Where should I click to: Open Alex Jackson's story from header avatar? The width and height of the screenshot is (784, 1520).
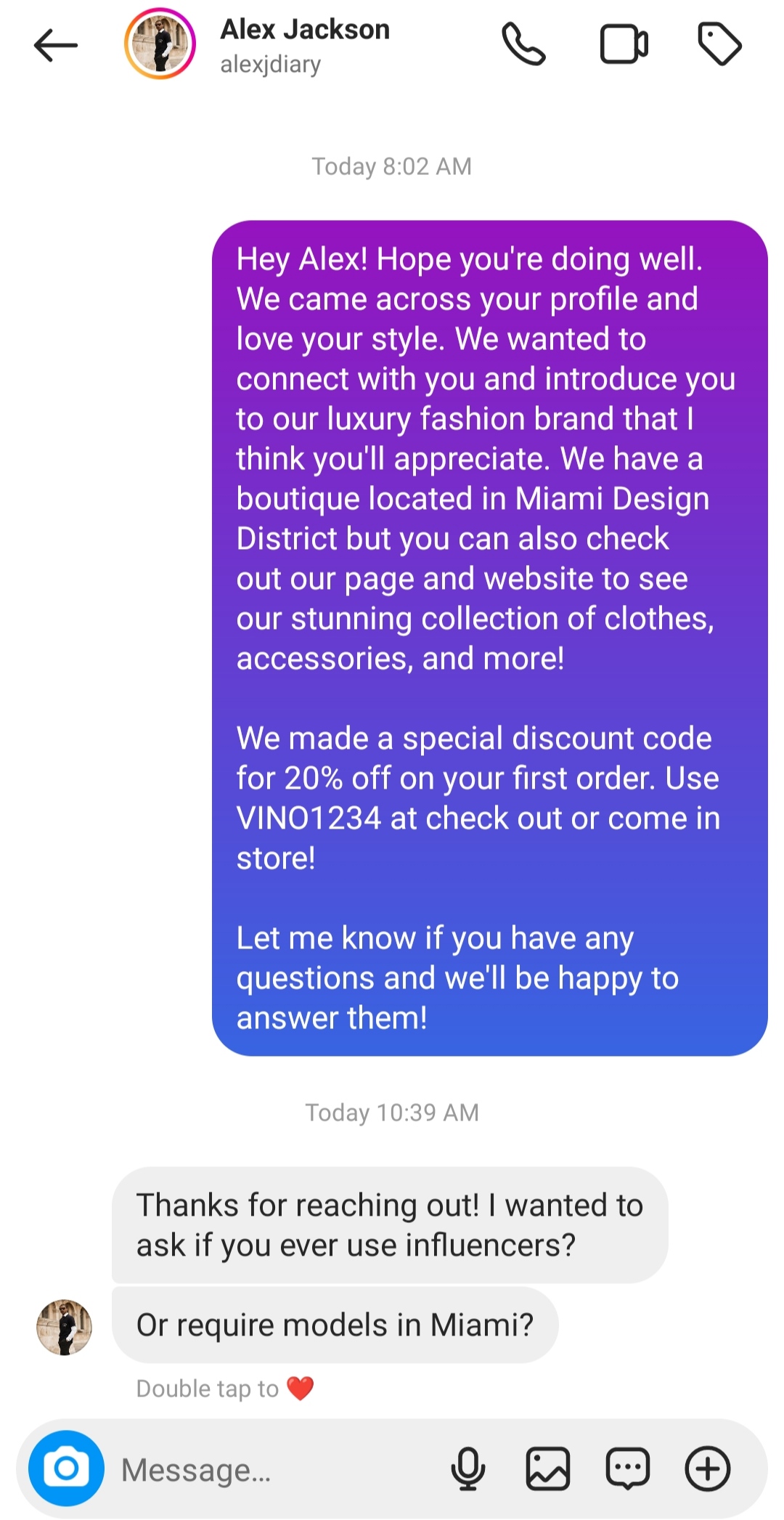click(x=160, y=44)
